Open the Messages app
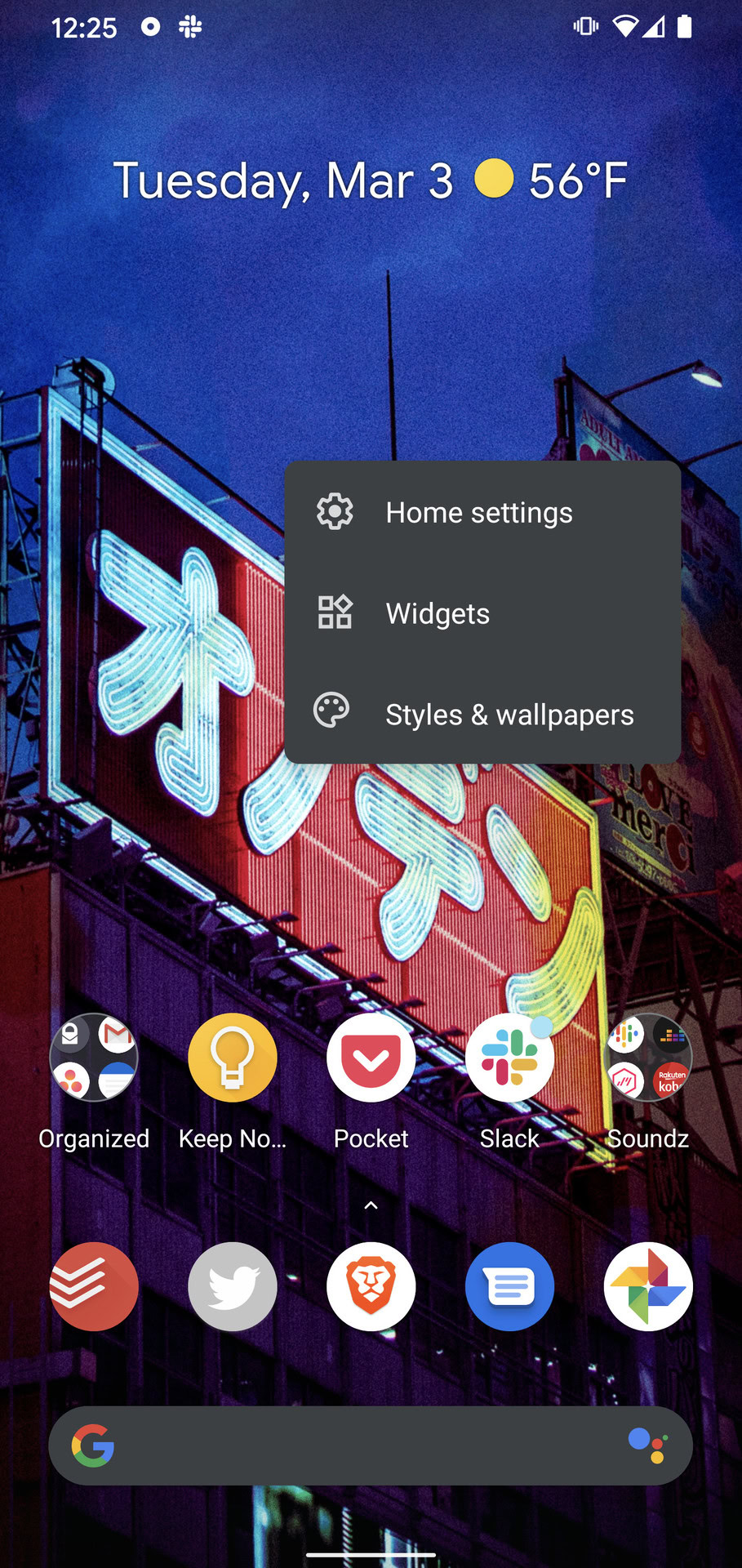742x1568 pixels. (509, 1286)
